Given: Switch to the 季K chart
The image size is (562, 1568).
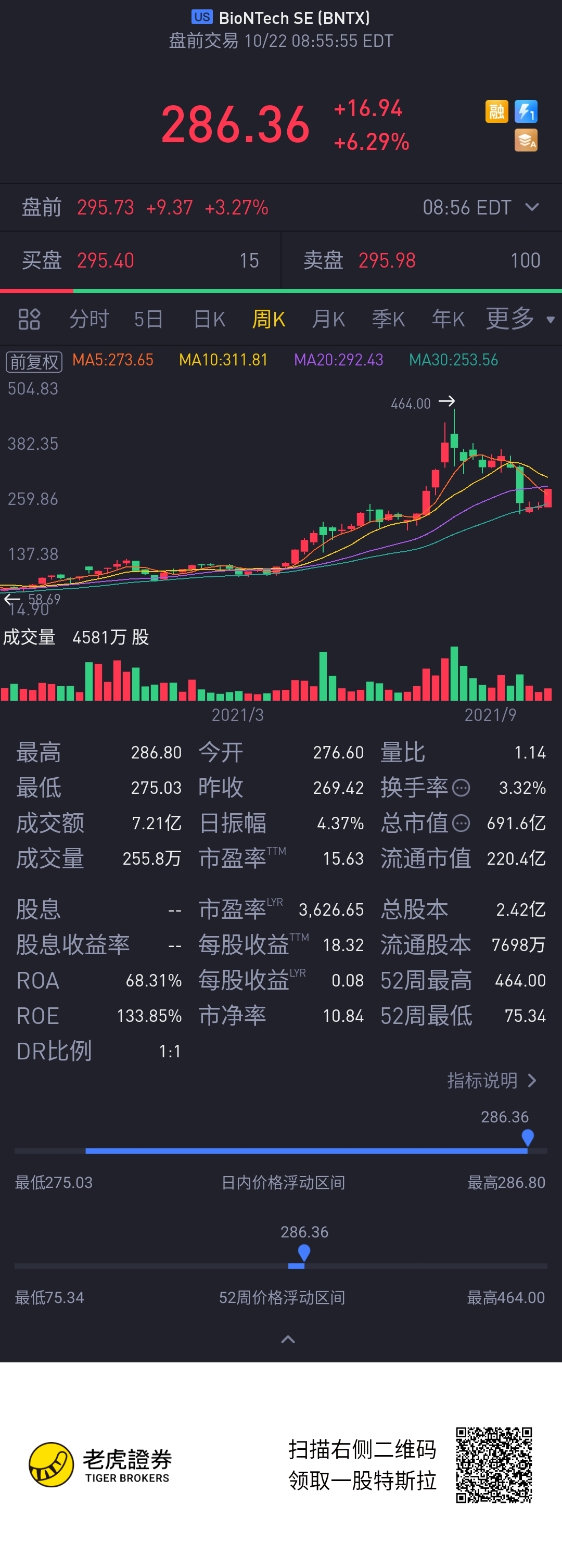Looking at the screenshot, I should pos(388,319).
